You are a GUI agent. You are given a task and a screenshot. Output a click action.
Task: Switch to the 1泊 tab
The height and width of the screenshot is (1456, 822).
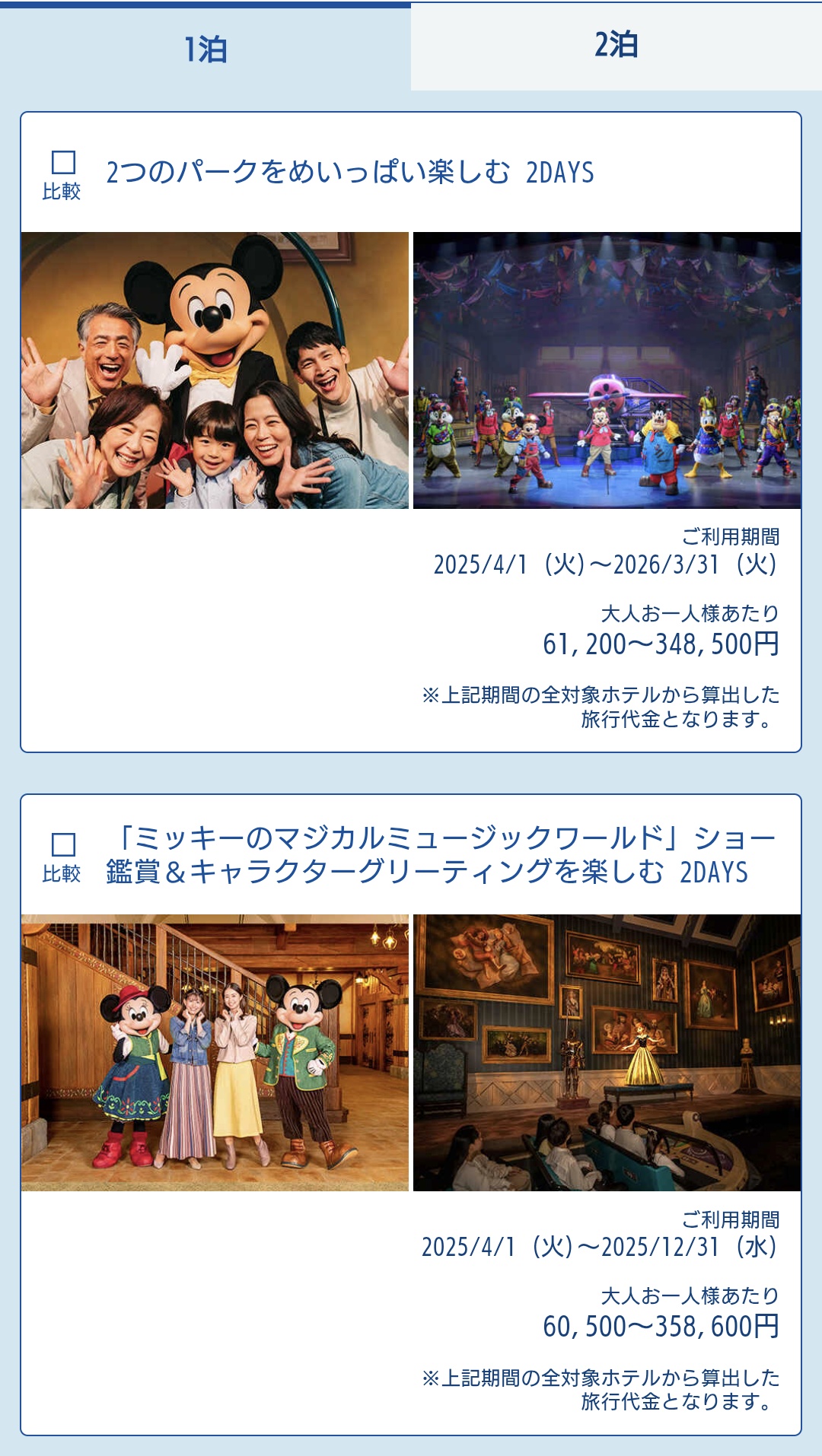(205, 49)
